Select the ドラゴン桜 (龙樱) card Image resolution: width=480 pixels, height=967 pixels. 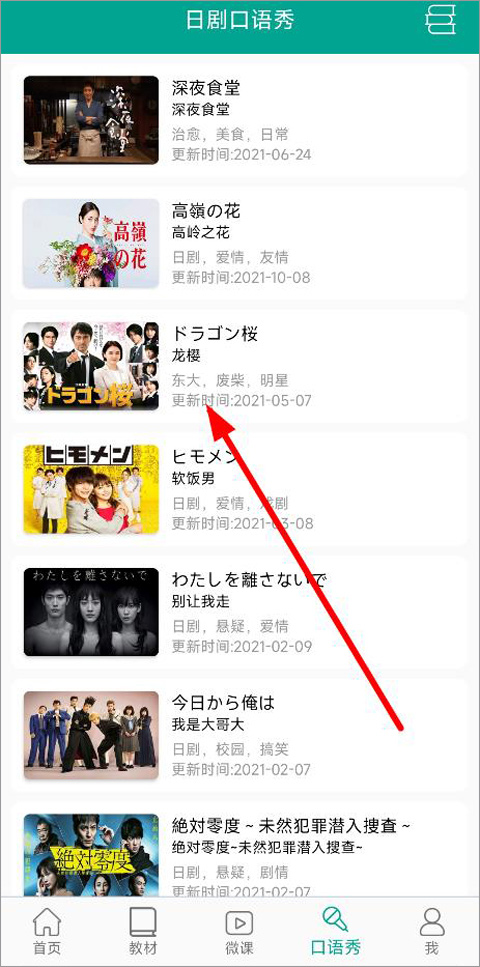239,366
